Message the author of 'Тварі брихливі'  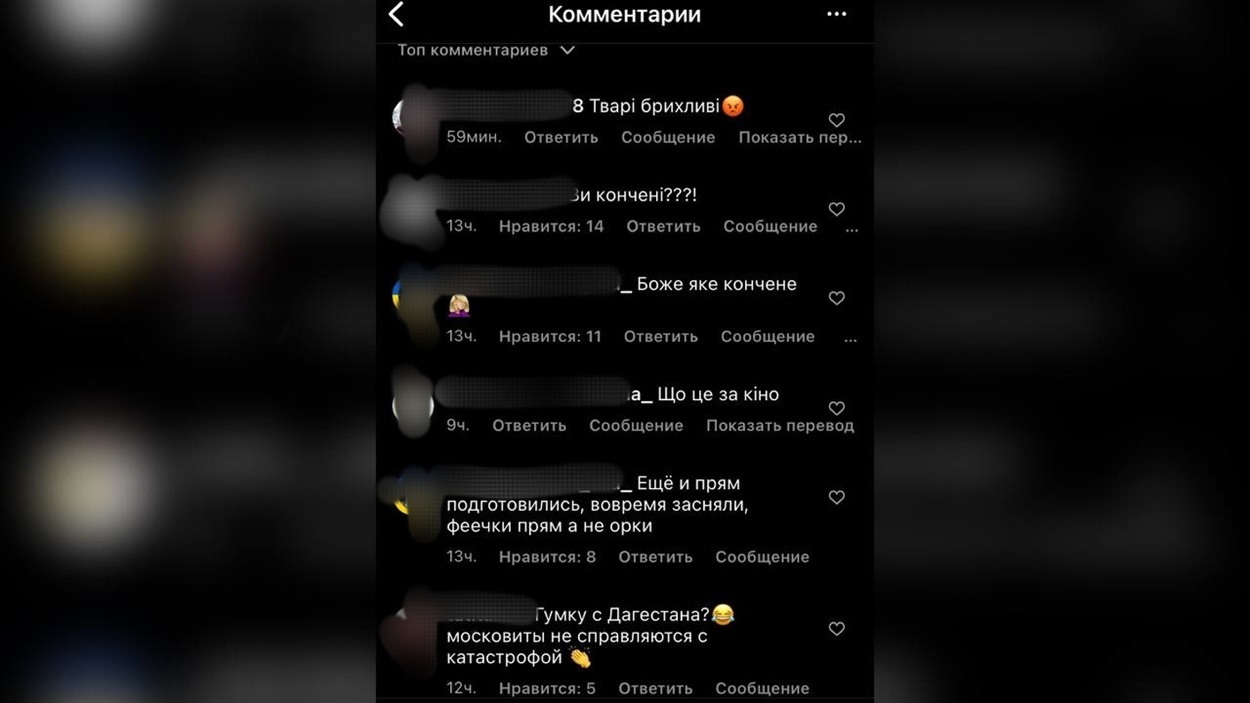(668, 137)
